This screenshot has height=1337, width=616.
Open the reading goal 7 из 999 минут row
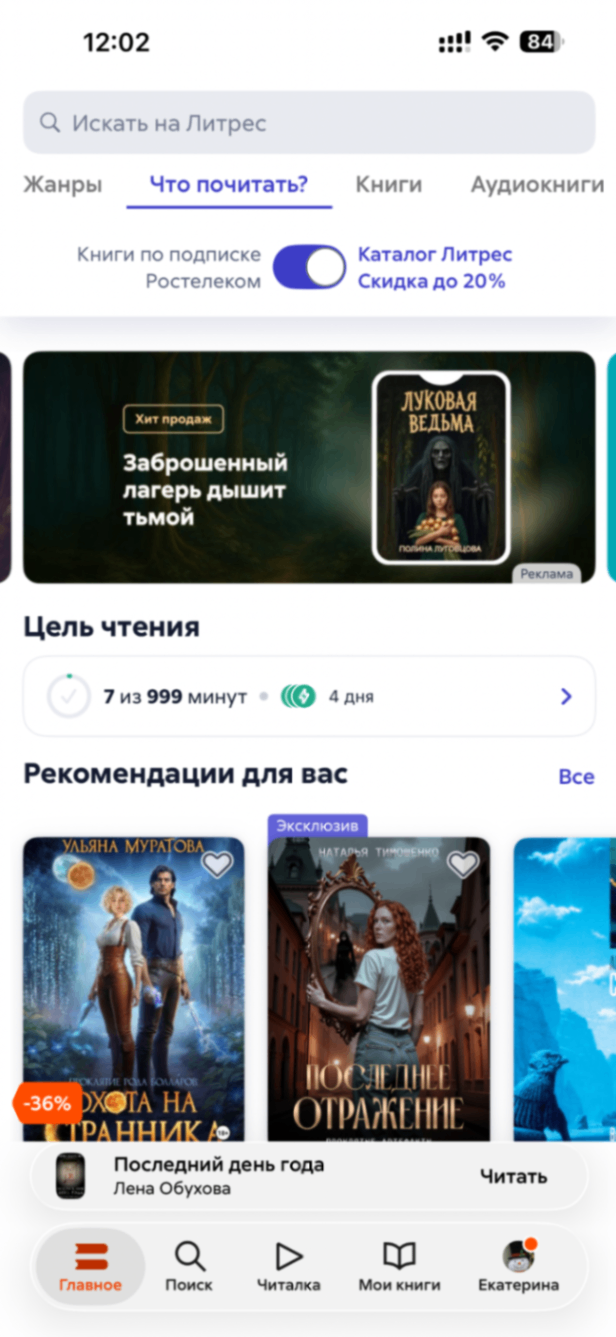tap(308, 696)
